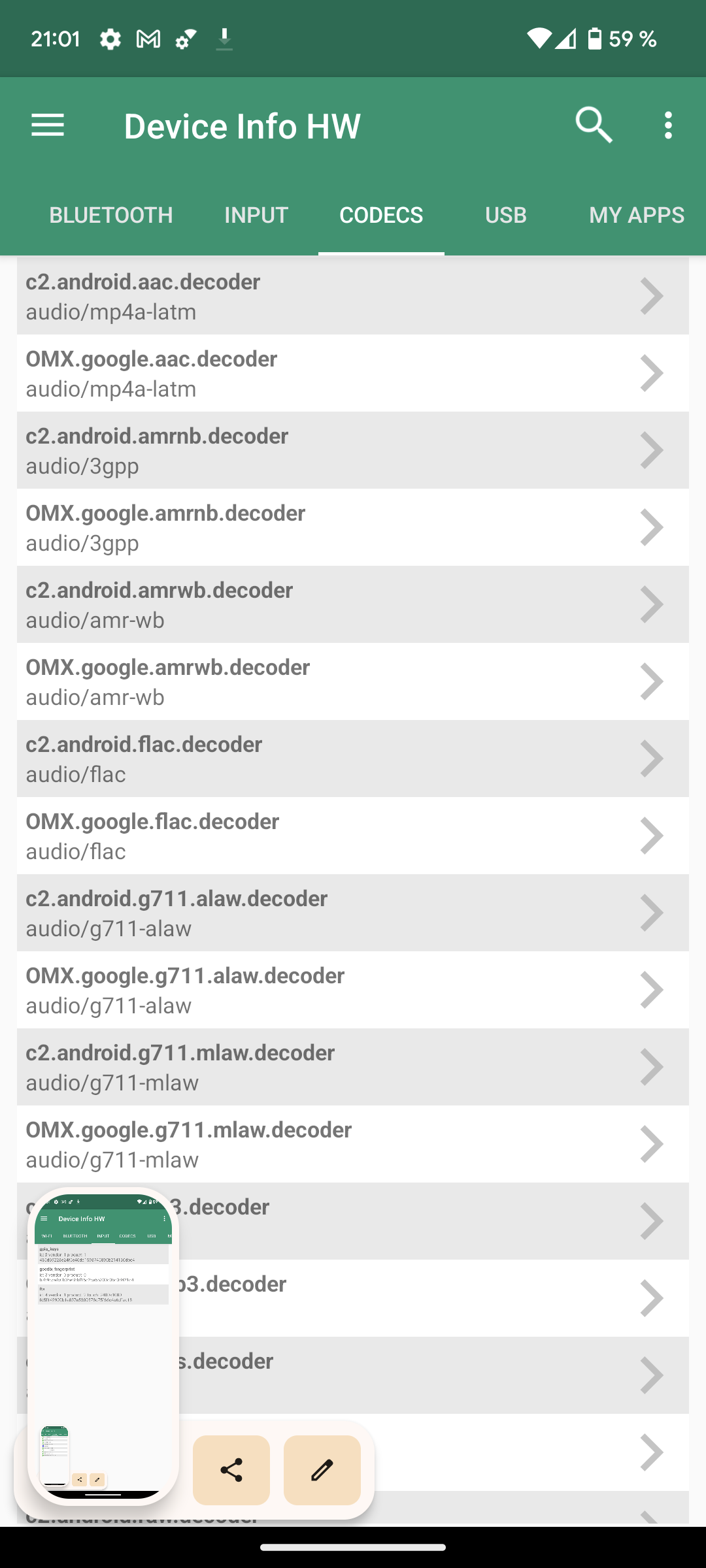Share the captured screenshot
The width and height of the screenshot is (706, 1568).
tap(231, 1470)
